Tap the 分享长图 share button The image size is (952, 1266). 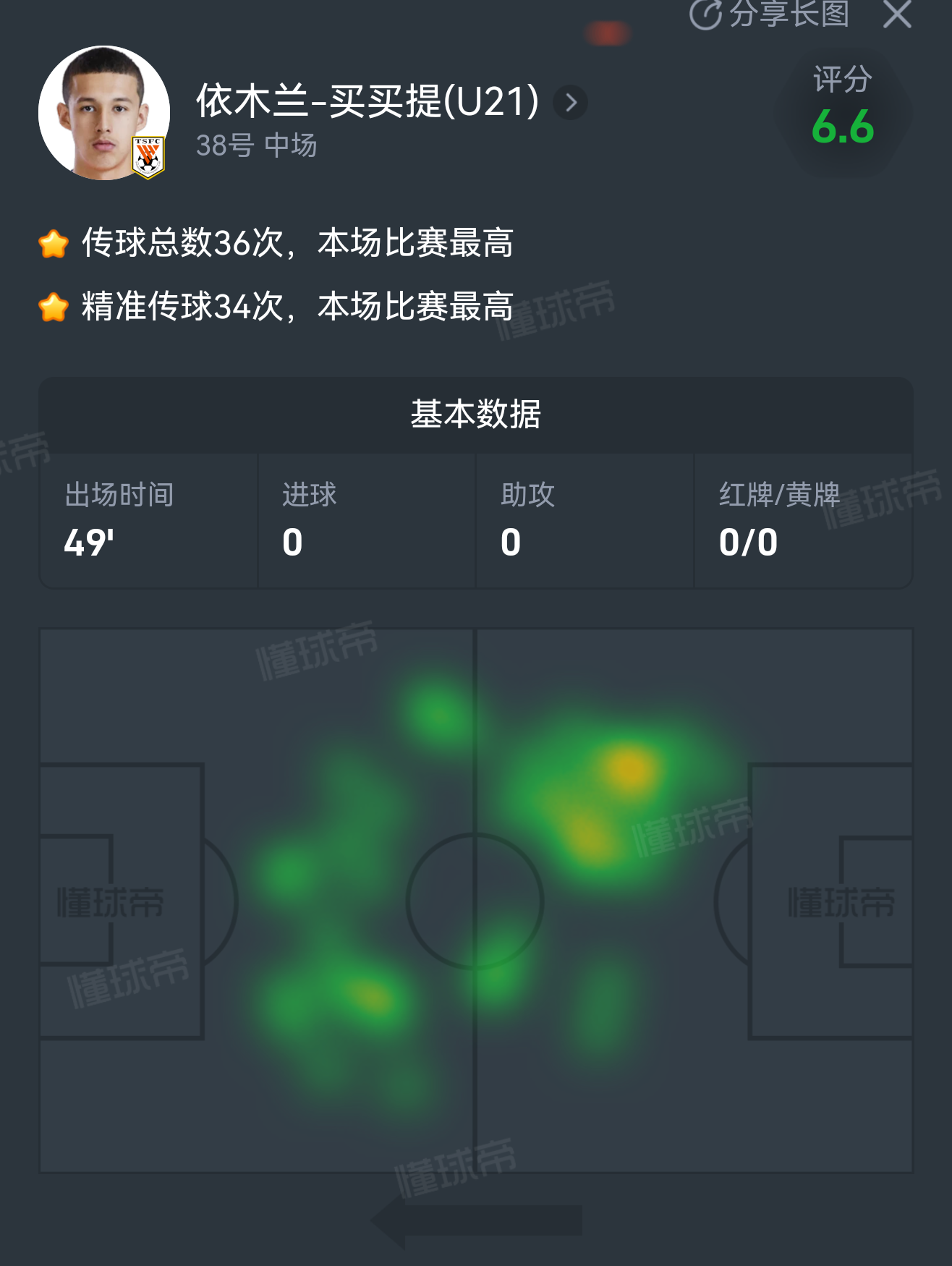(x=770, y=14)
